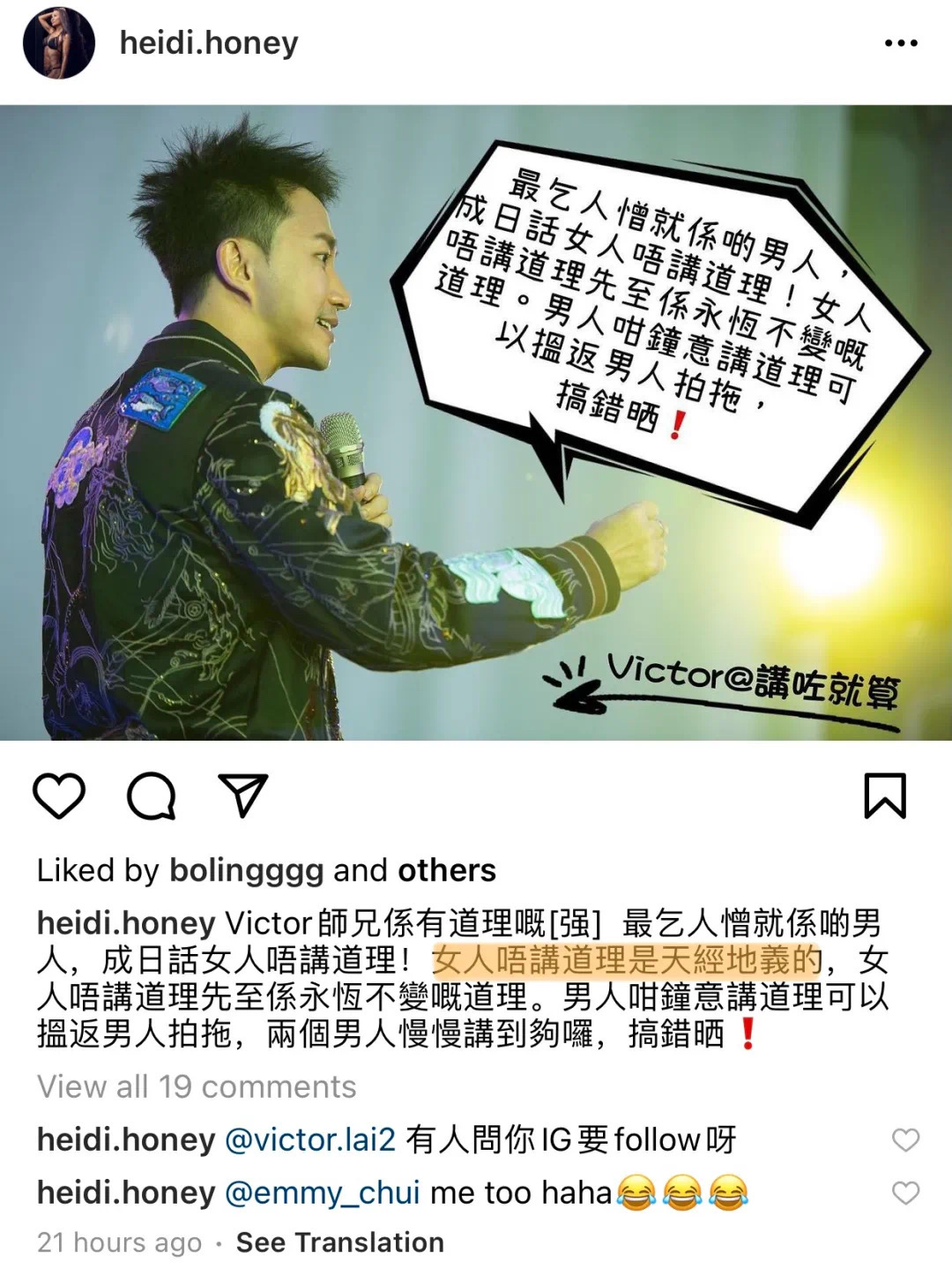This screenshot has width=952, height=1268.
Task: Bookmark this post
Action: coord(884,795)
